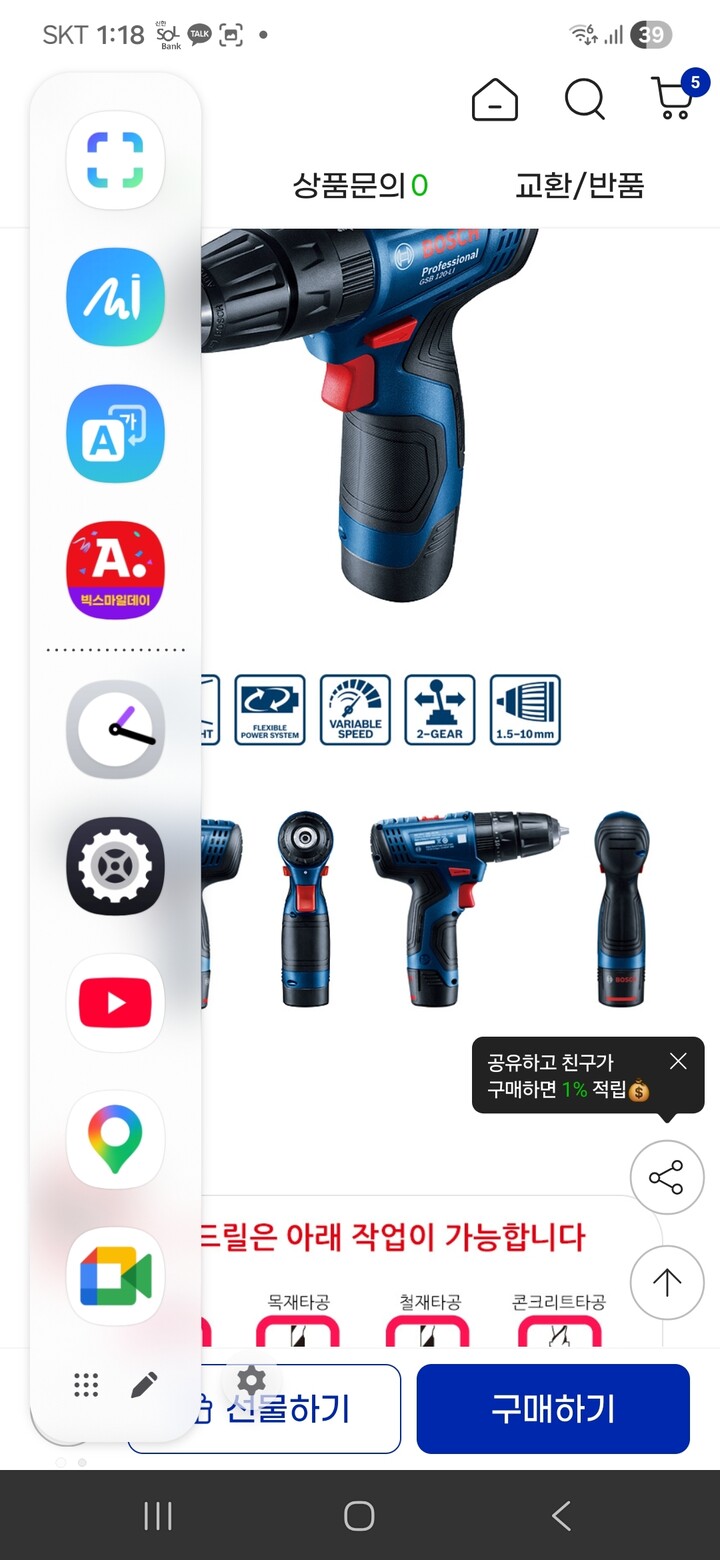Go to the shop home icon
Viewport: 720px width, 1560px height.
coord(495,100)
